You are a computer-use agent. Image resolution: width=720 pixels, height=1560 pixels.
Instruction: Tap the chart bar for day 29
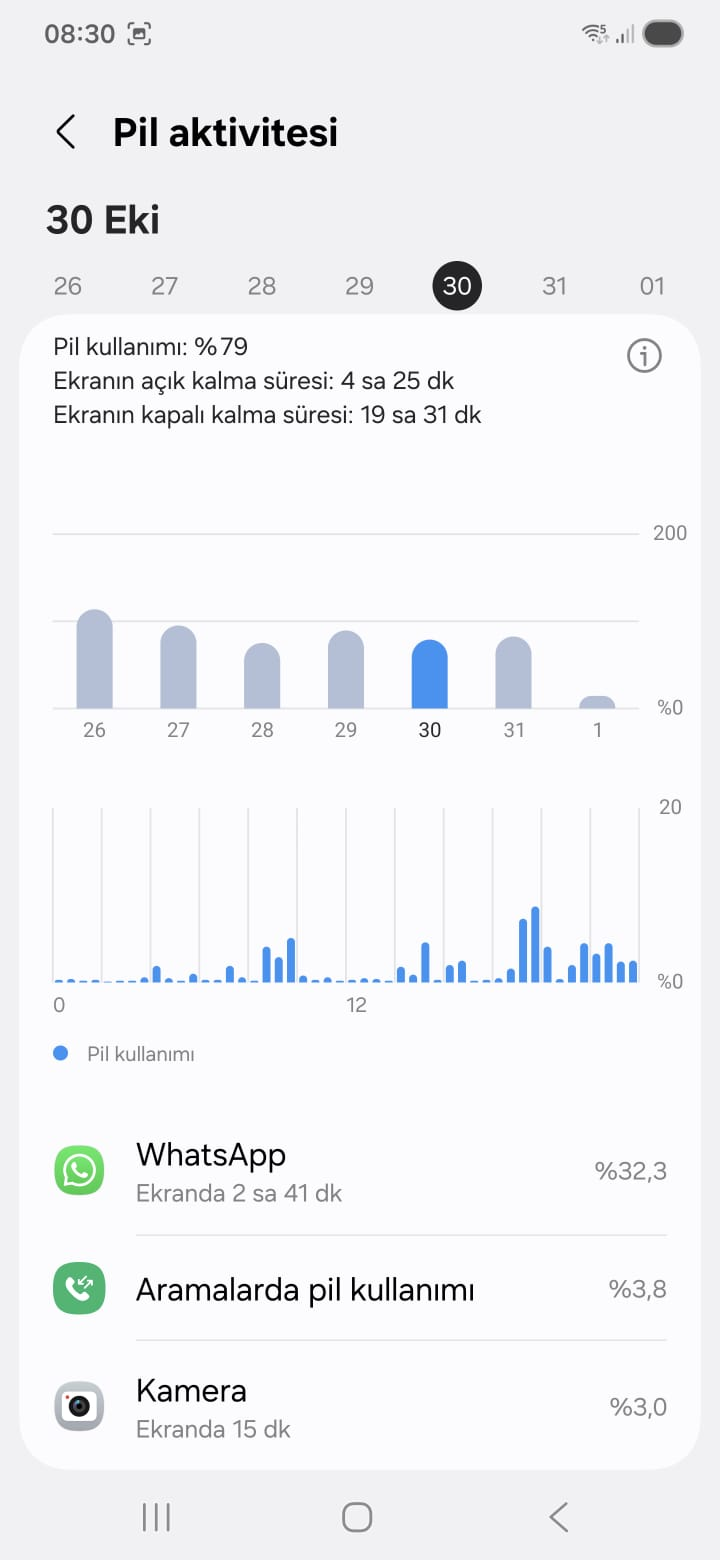point(346,670)
